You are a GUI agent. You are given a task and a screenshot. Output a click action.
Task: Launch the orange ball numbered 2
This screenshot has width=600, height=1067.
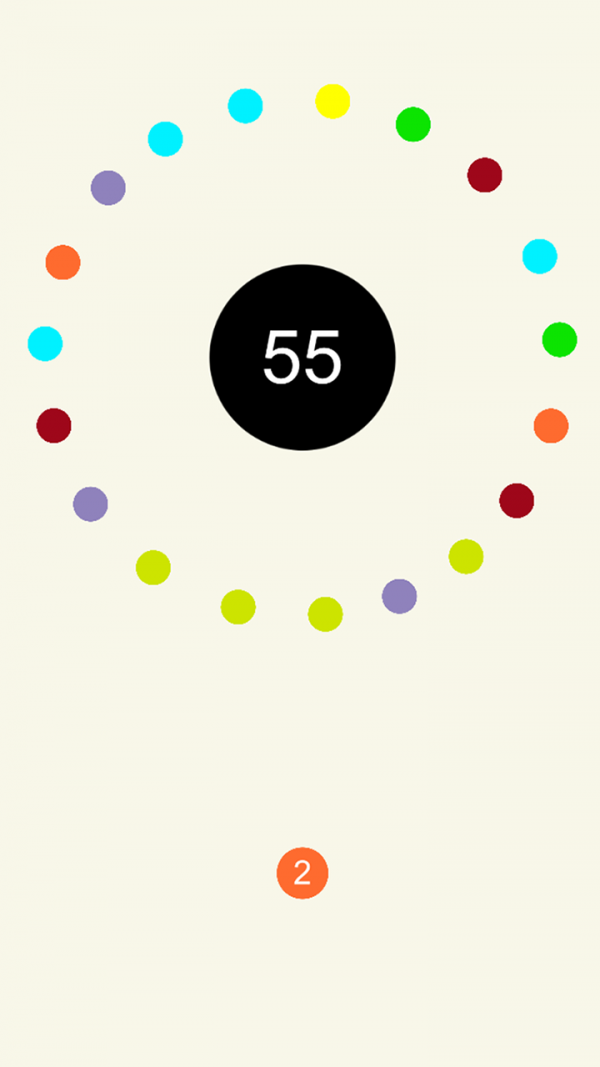pos(302,873)
